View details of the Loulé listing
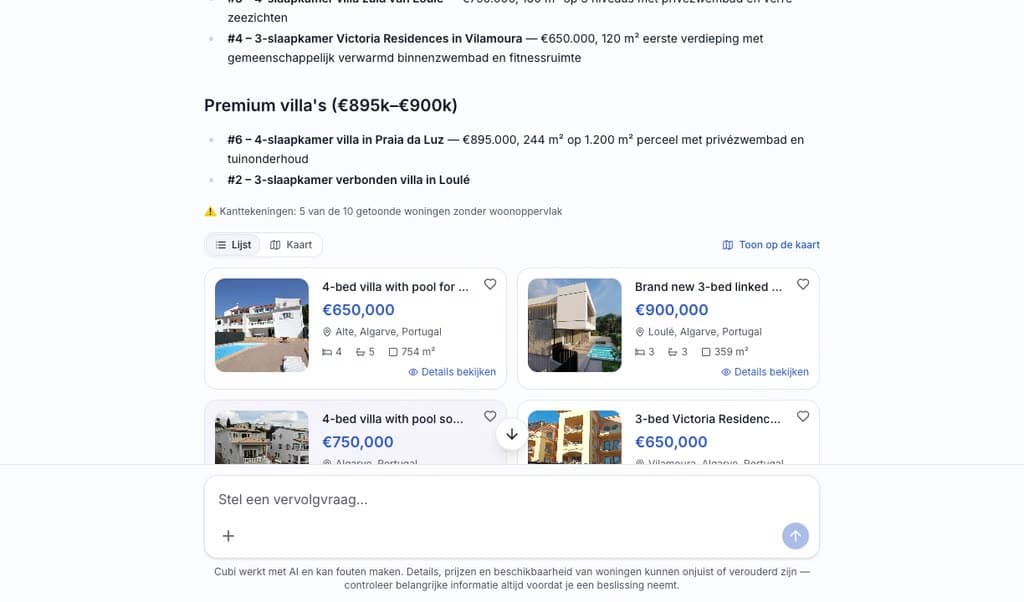The height and width of the screenshot is (602, 1024). 765,372
